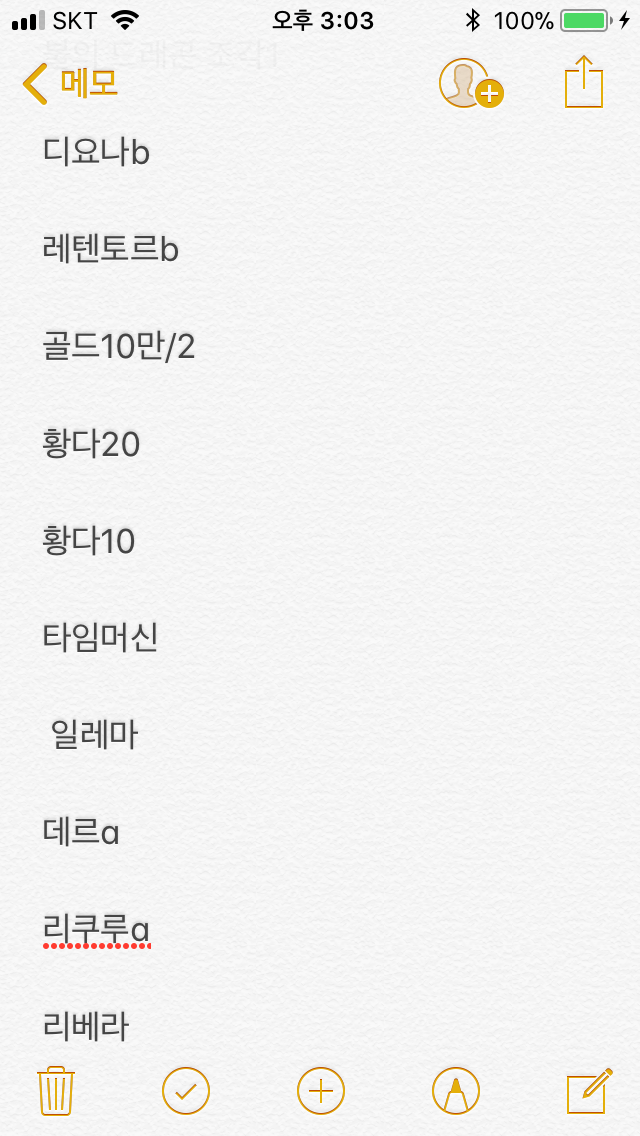640x1136 pixels.
Task: Go back to the 메모 list
Action: 70,84
